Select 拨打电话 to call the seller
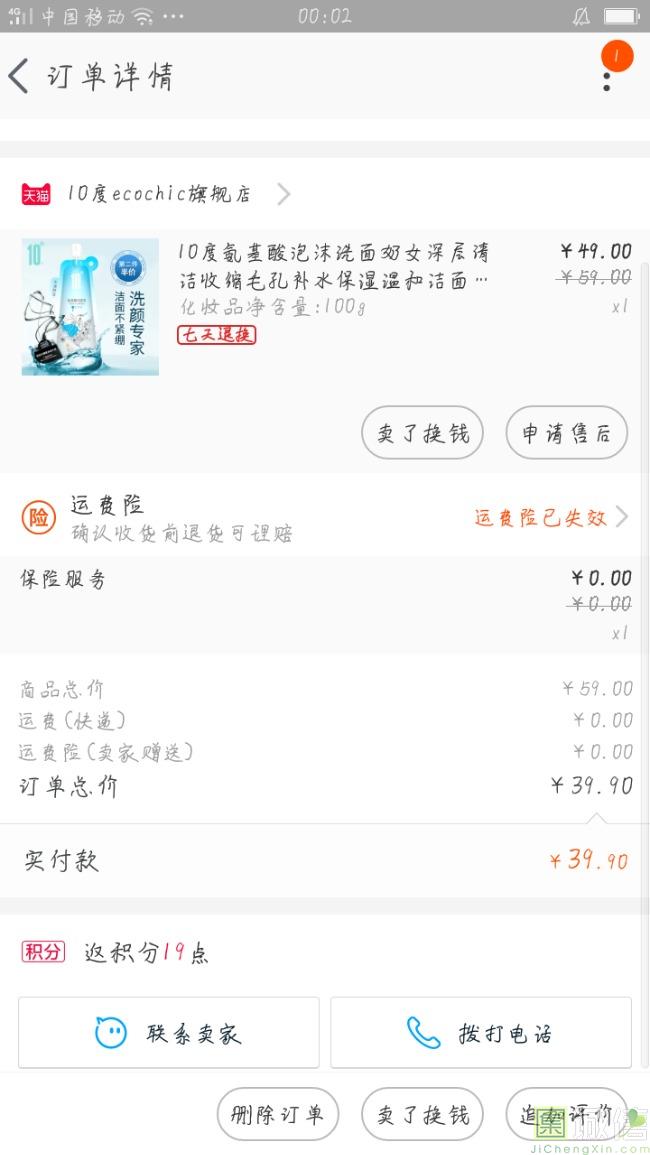650x1155 pixels. pyautogui.click(x=481, y=1033)
